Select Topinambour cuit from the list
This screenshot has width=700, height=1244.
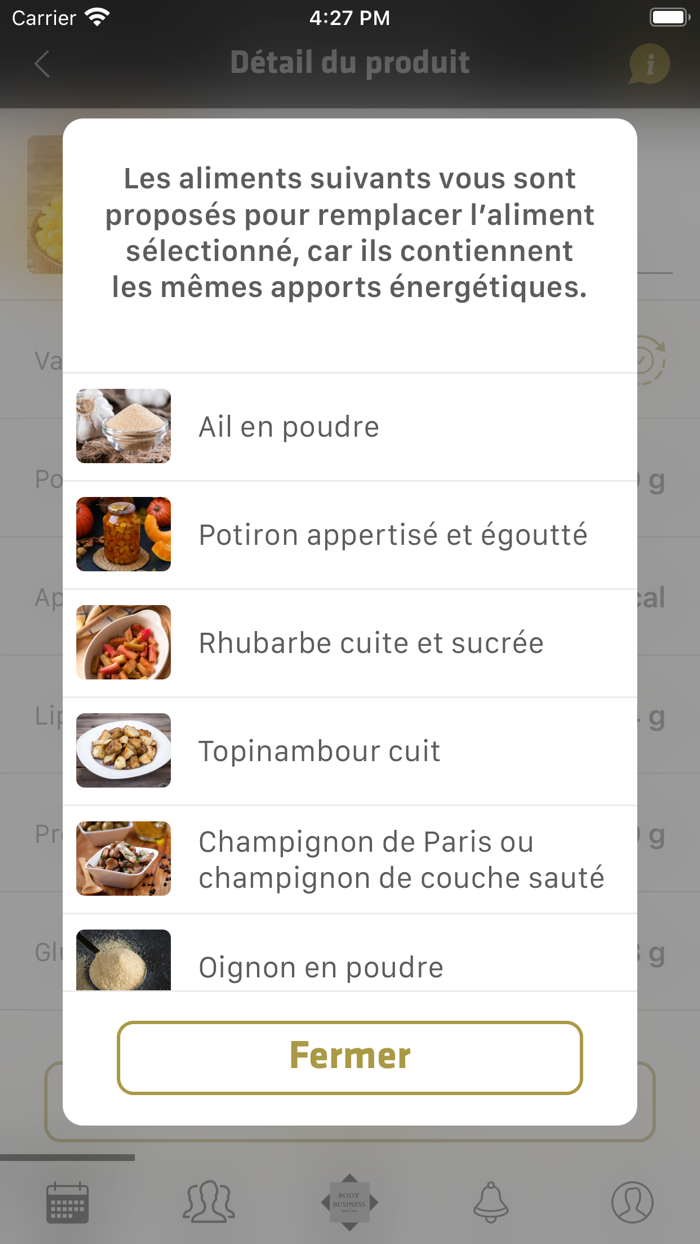pos(350,751)
